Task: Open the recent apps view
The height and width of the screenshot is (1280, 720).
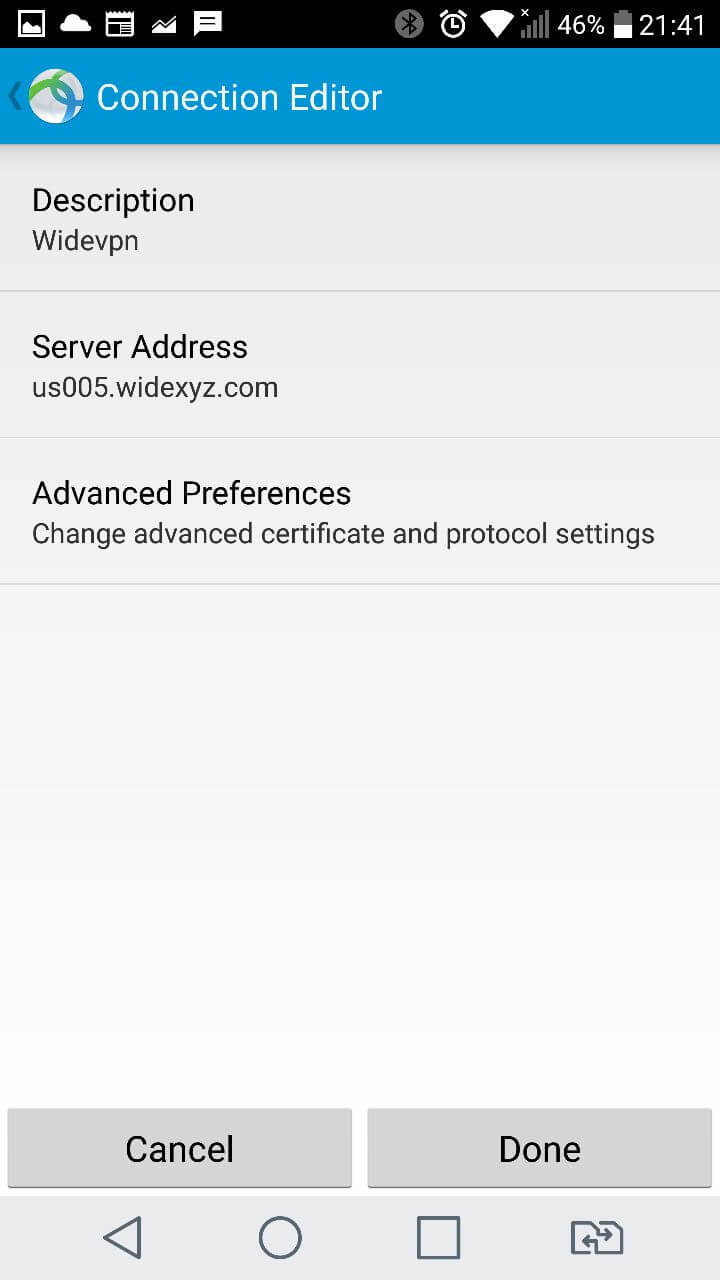Action: click(438, 1238)
